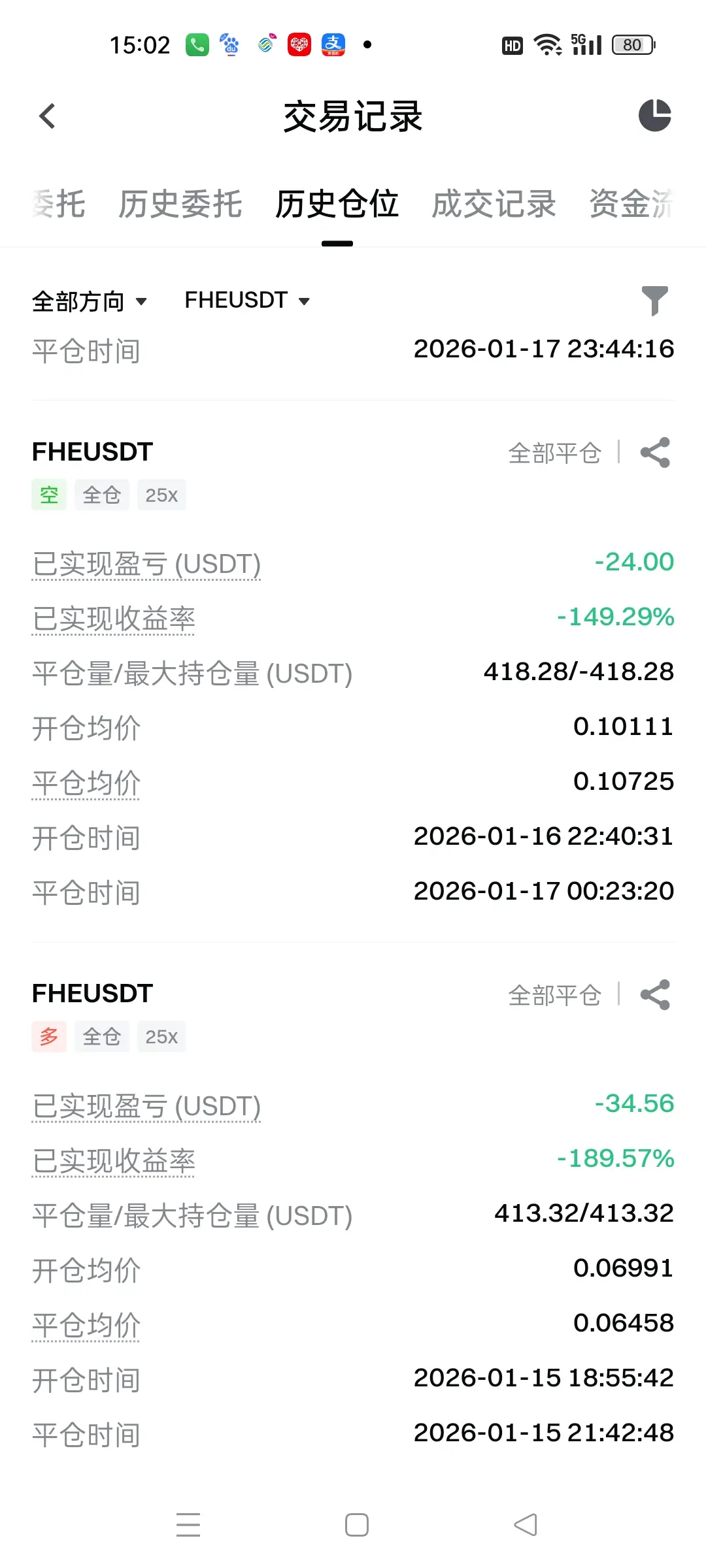Switch to the 历史委托 tab
Viewport: 706px width, 1568px height.
[x=180, y=204]
